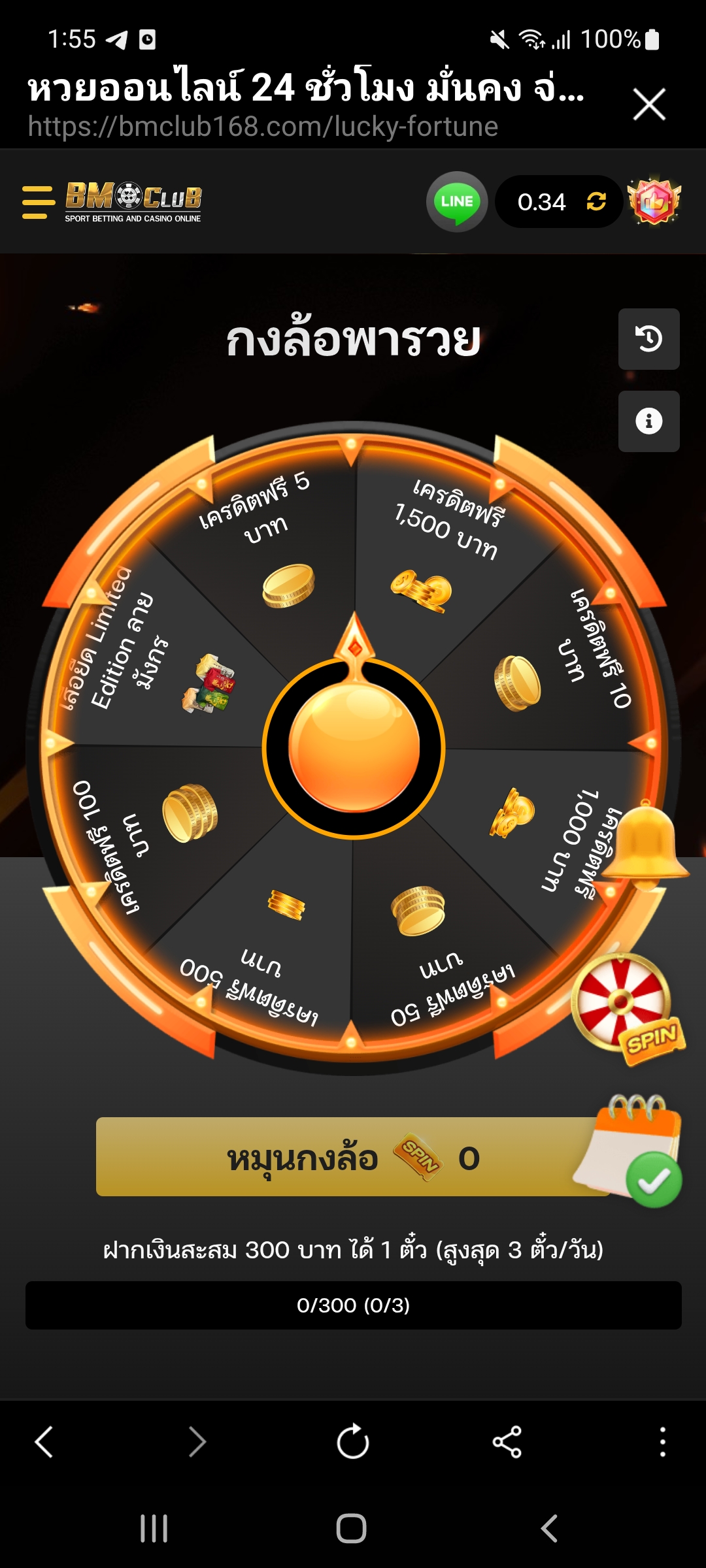Open LINE contact button
The image size is (706, 1568).
[457, 202]
